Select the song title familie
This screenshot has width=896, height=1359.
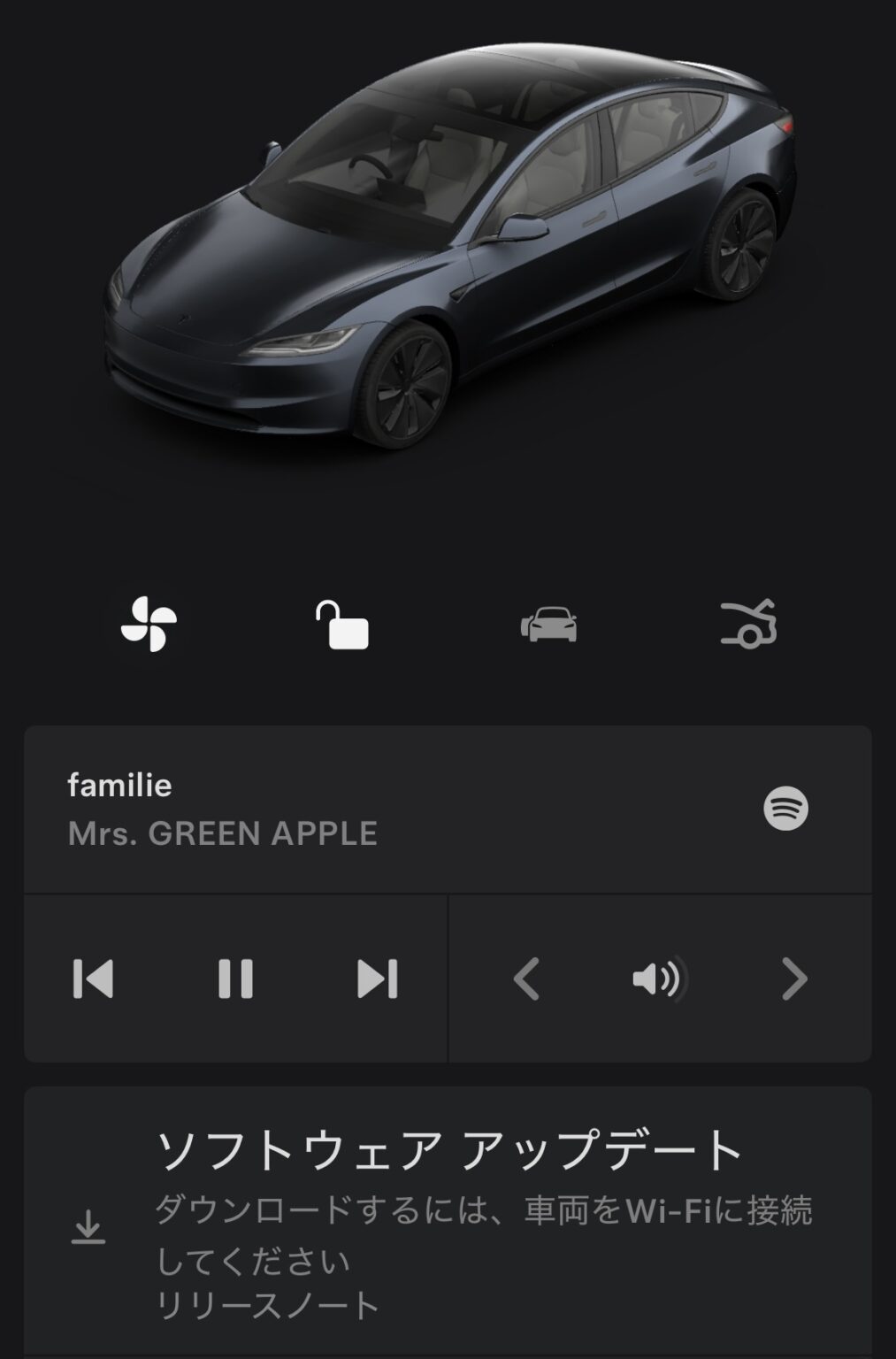(120, 786)
